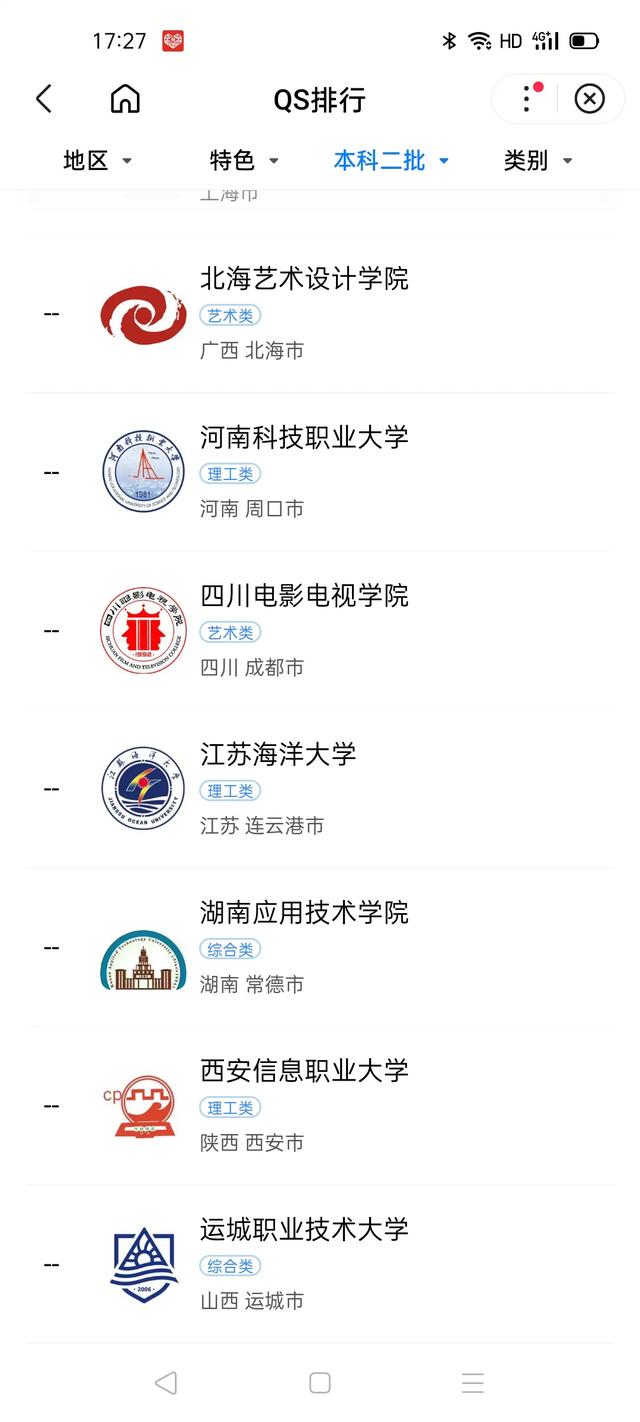The width and height of the screenshot is (640, 1422).
Task: Select 西安信息职业大学 in the list
Action: pyautogui.click(x=320, y=1106)
